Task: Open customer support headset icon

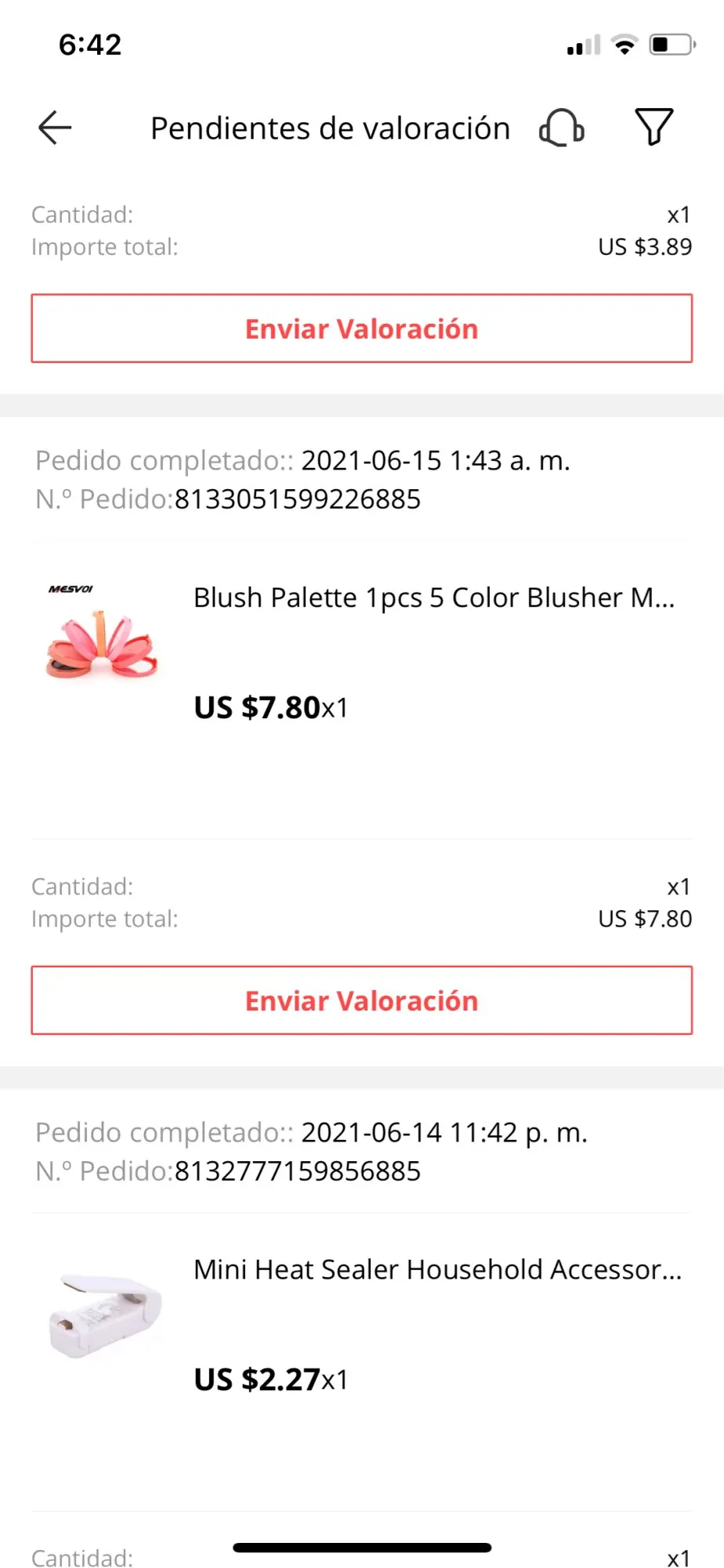Action: pos(561,128)
